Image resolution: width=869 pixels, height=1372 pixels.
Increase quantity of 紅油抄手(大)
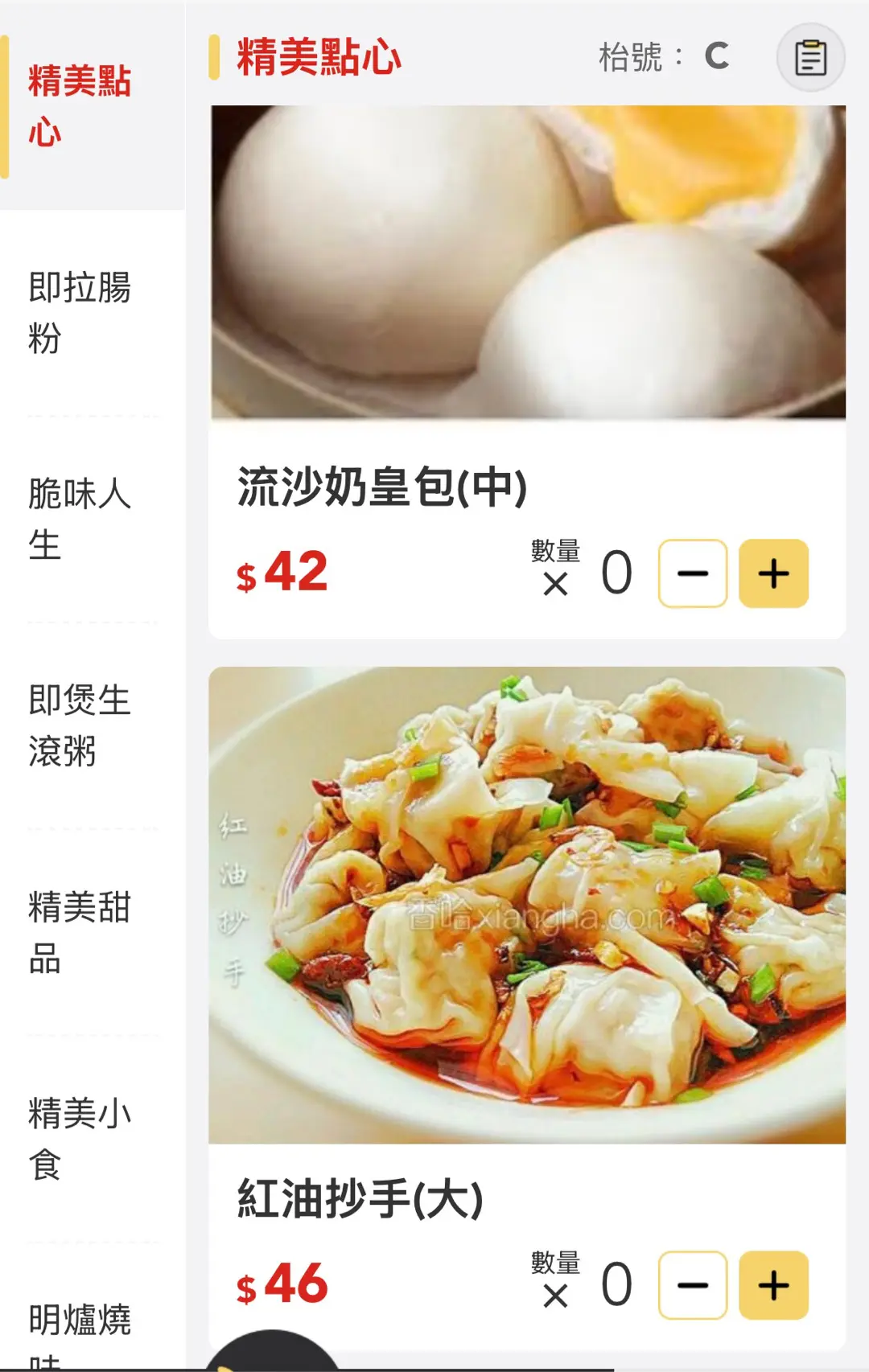[x=773, y=1285]
